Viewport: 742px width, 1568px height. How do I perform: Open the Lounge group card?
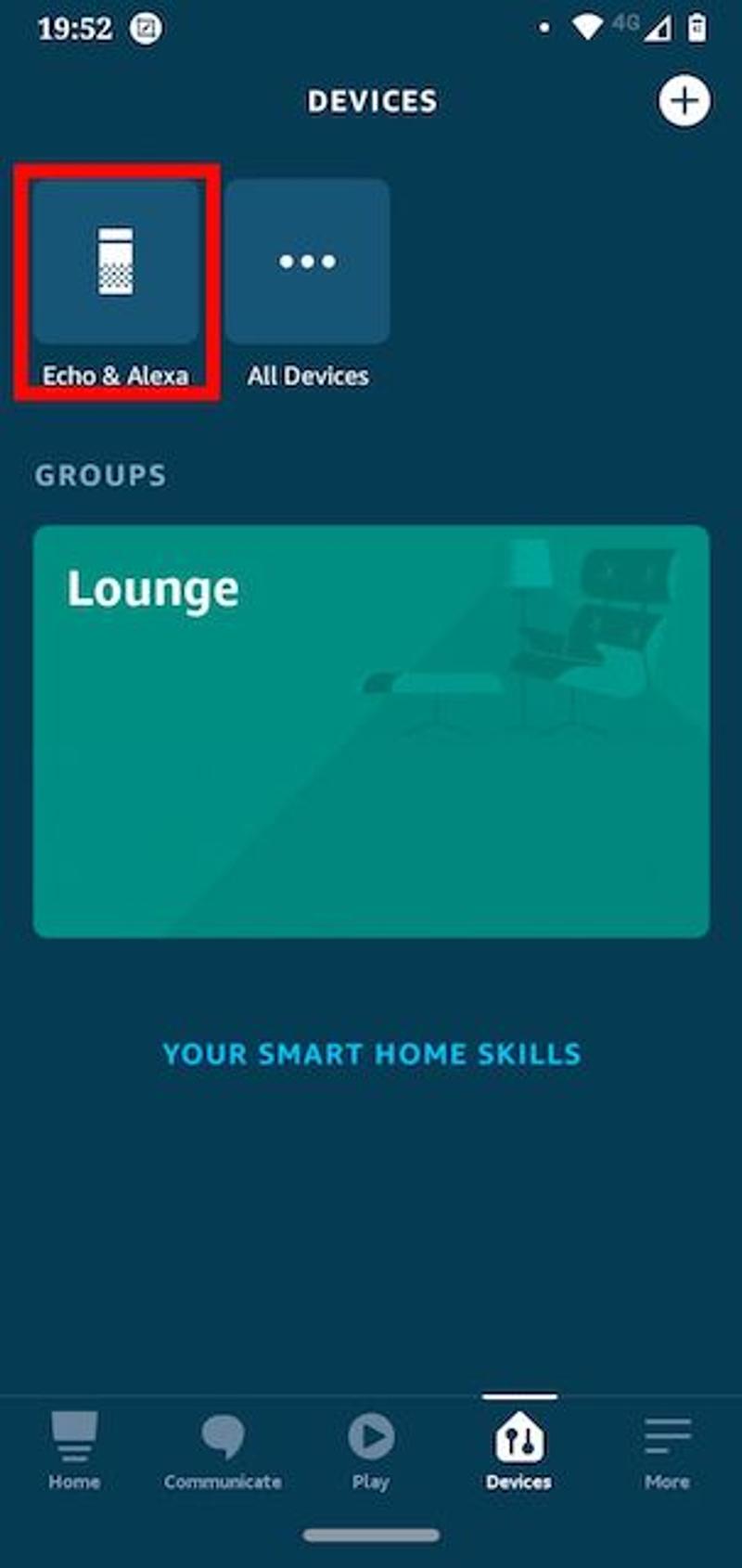(x=371, y=731)
